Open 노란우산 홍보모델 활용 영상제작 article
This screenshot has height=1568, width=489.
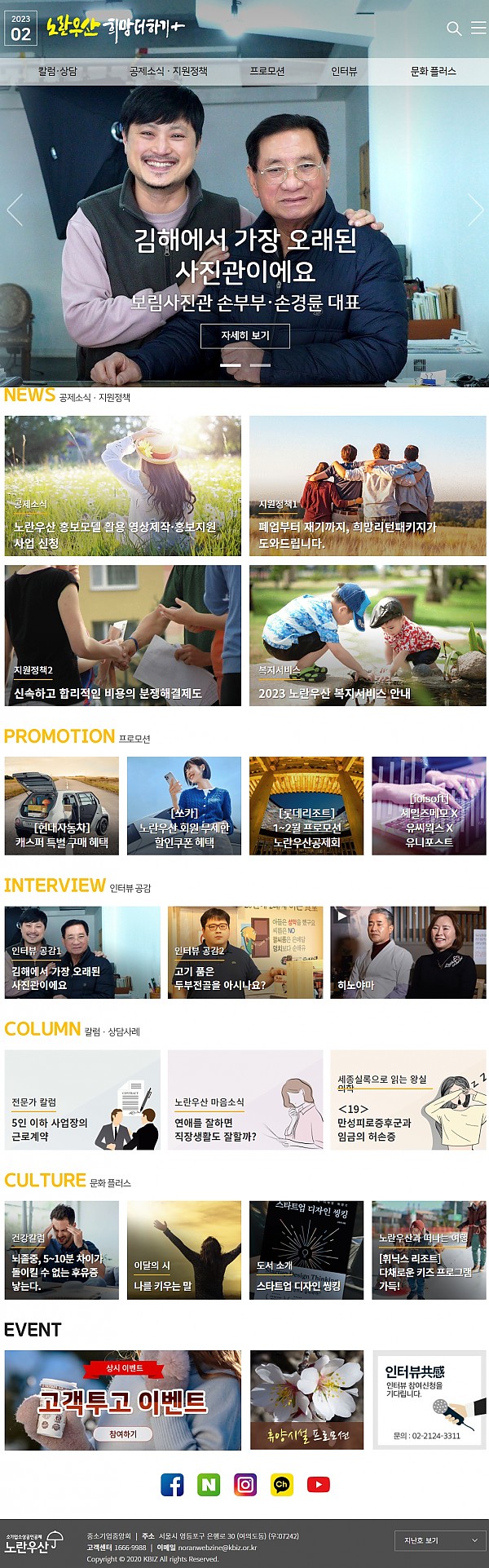123,486
